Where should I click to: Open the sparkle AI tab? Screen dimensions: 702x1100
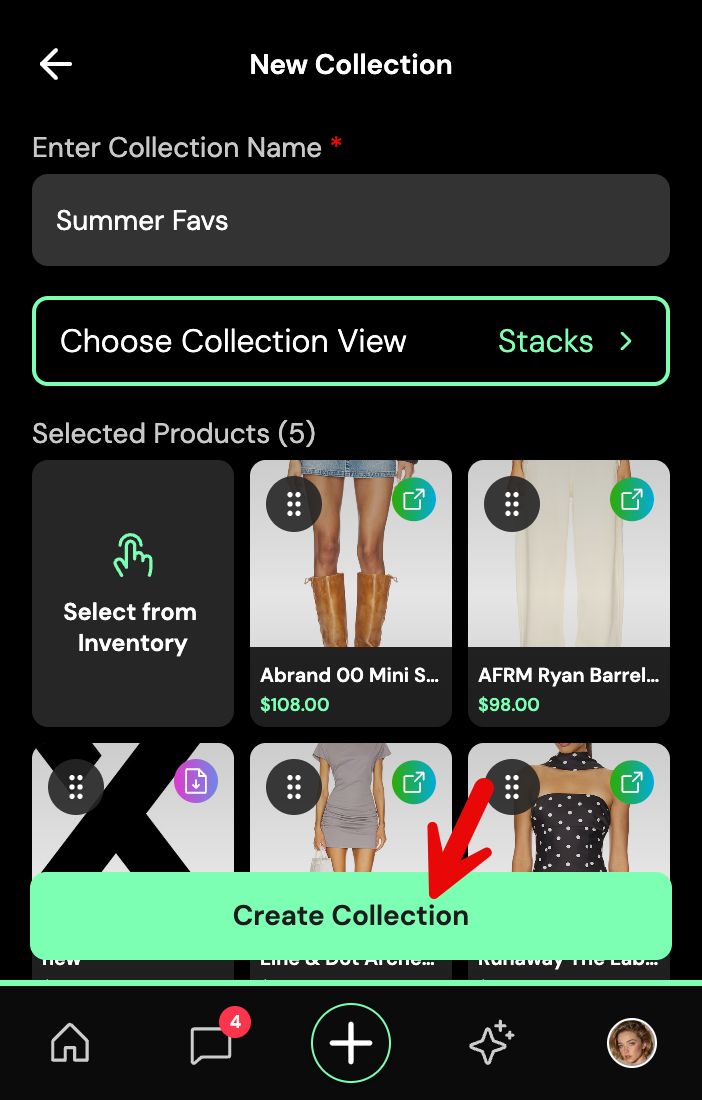pyautogui.click(x=491, y=1044)
